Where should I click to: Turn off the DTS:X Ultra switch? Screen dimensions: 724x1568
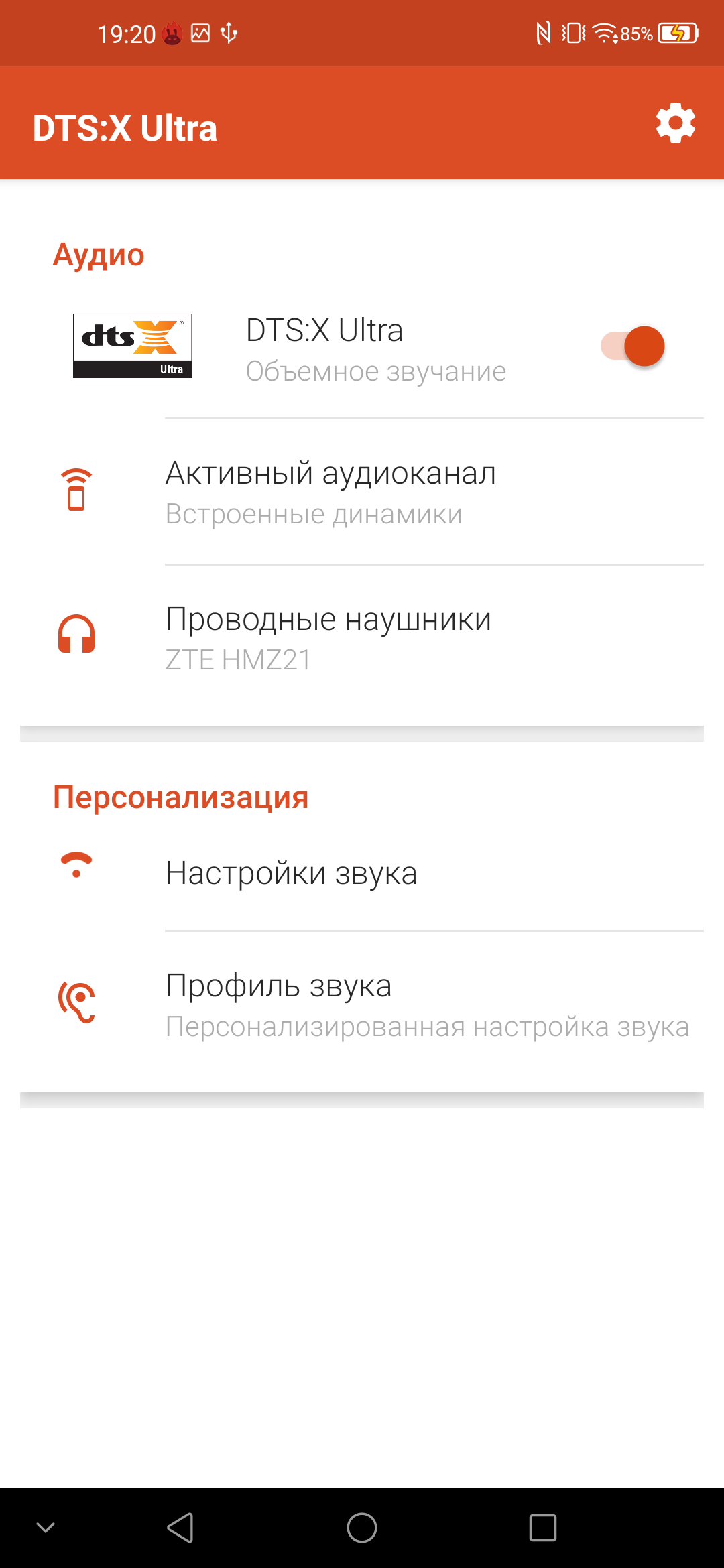(633, 346)
